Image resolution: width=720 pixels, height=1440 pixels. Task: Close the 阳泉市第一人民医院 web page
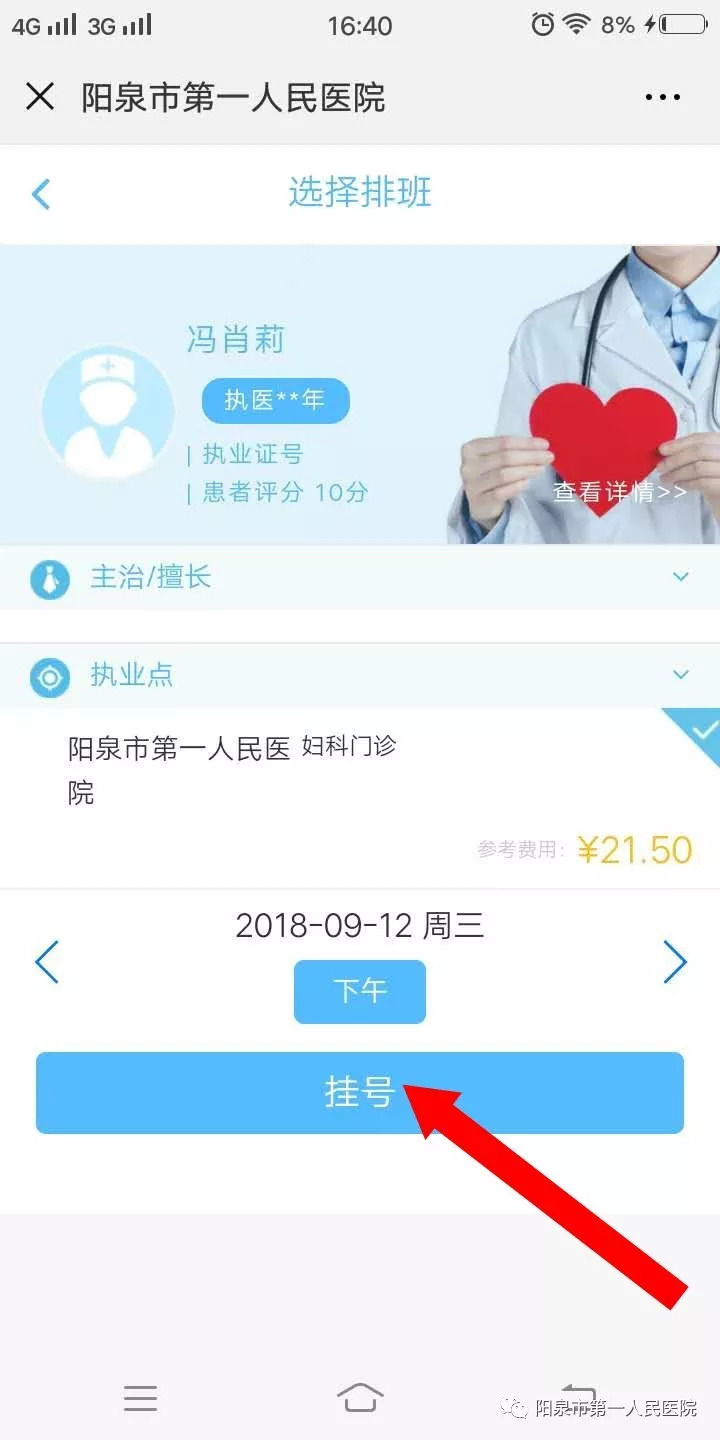(x=40, y=97)
